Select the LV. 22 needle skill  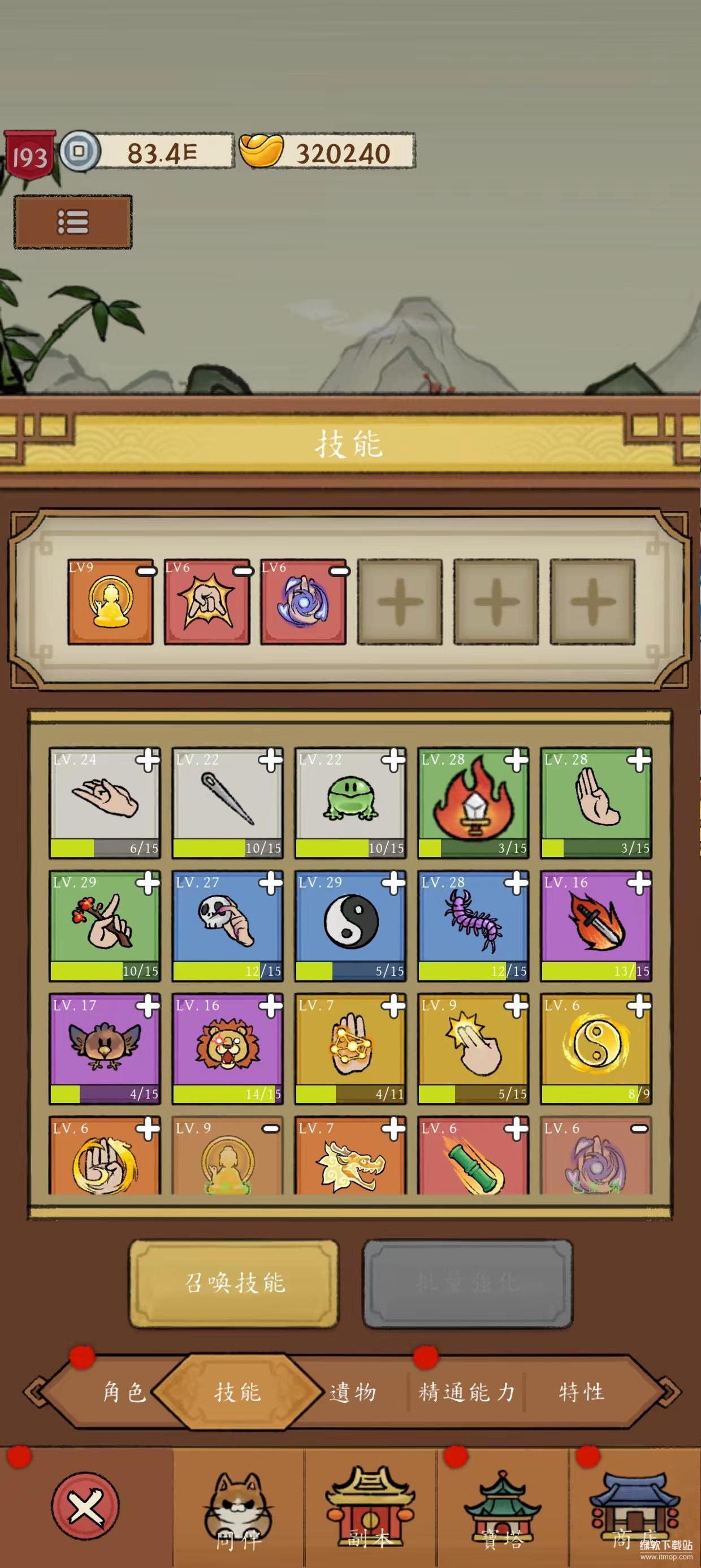[227, 802]
